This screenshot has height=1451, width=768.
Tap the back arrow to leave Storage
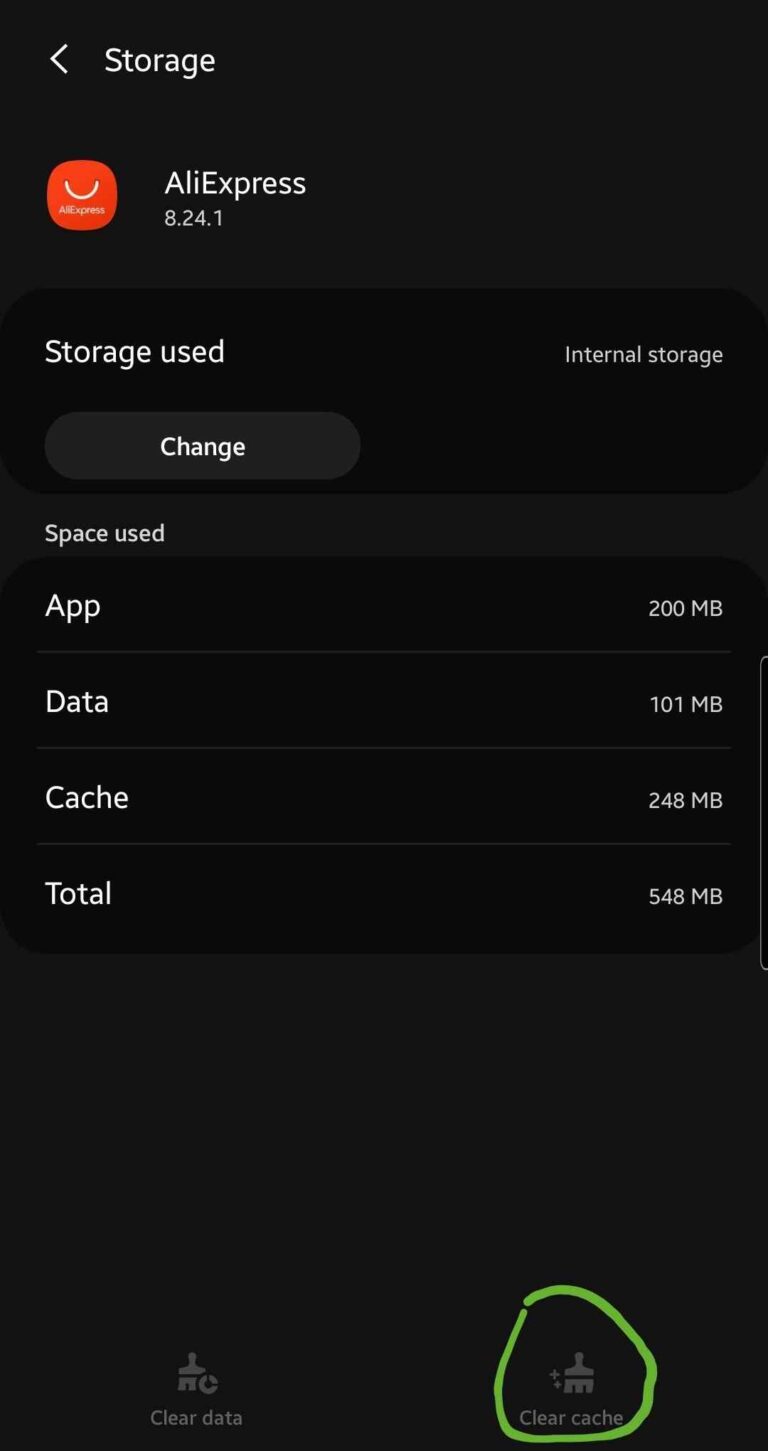coord(58,59)
